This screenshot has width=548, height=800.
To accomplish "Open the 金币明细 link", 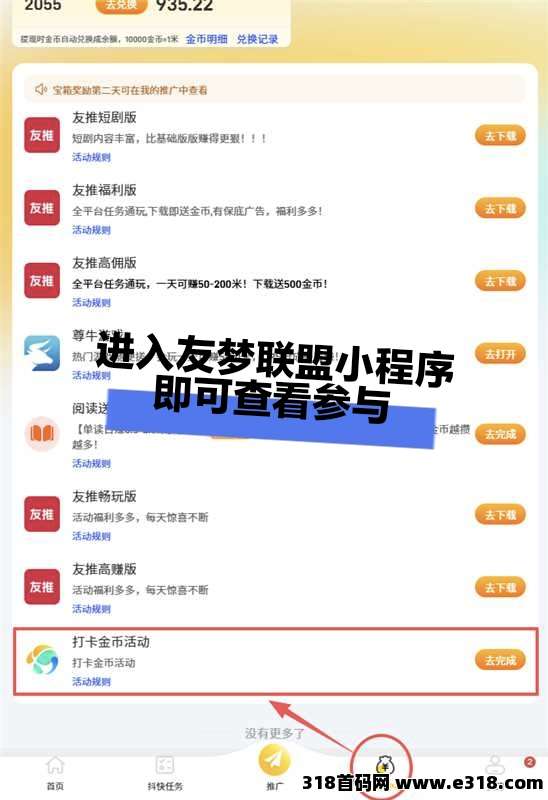I will coord(206,39).
